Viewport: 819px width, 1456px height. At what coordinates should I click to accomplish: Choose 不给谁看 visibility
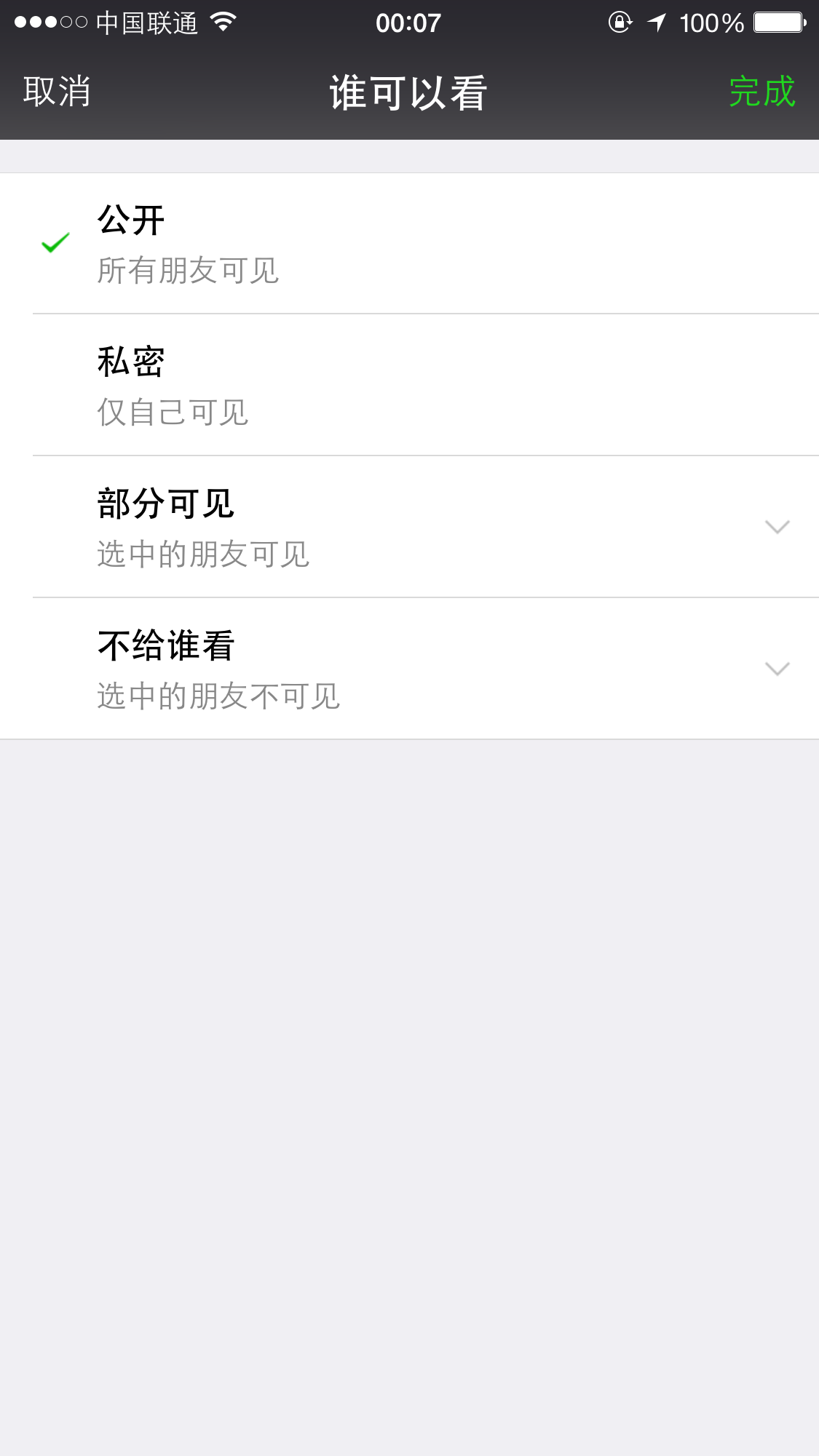pos(409,669)
